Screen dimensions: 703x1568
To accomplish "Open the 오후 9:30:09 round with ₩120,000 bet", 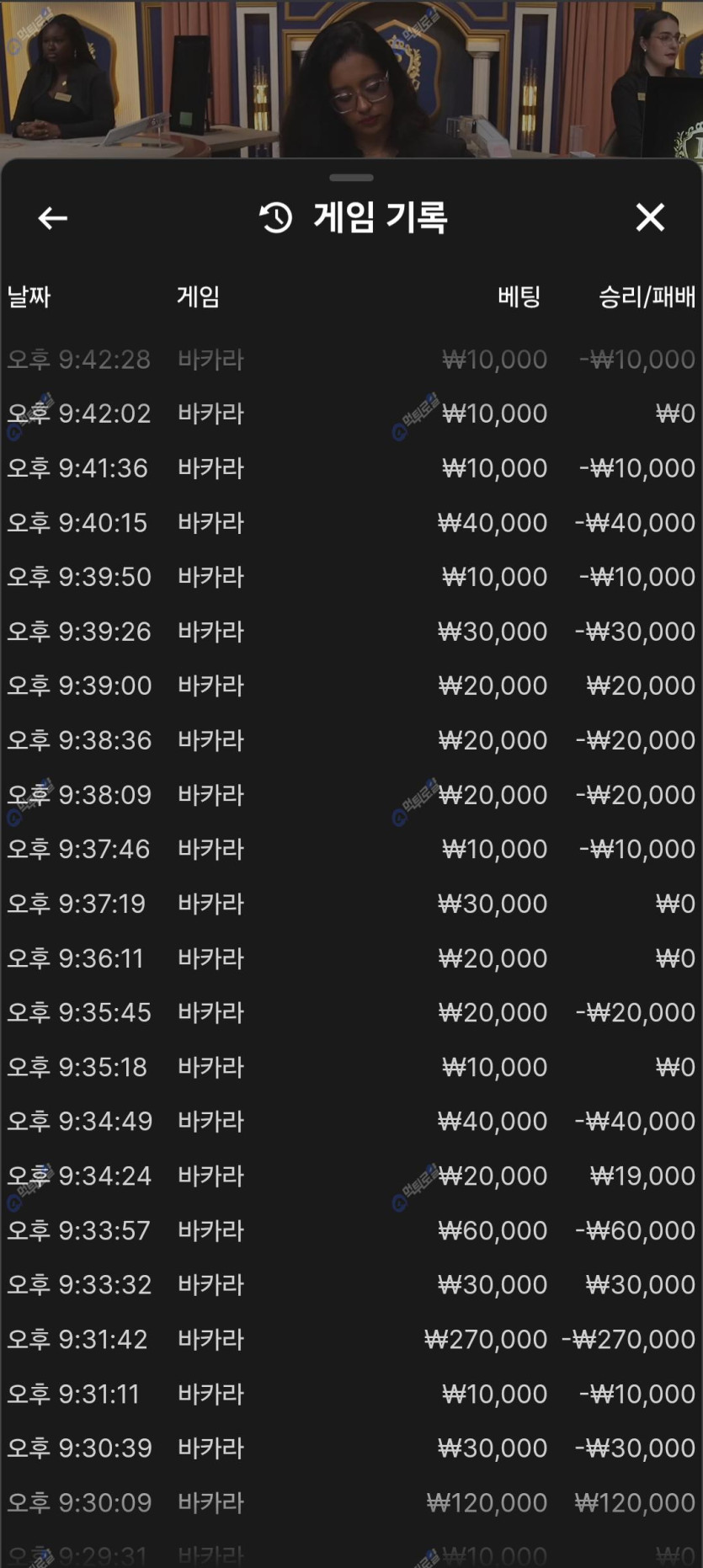I will pyautogui.click(x=351, y=1502).
